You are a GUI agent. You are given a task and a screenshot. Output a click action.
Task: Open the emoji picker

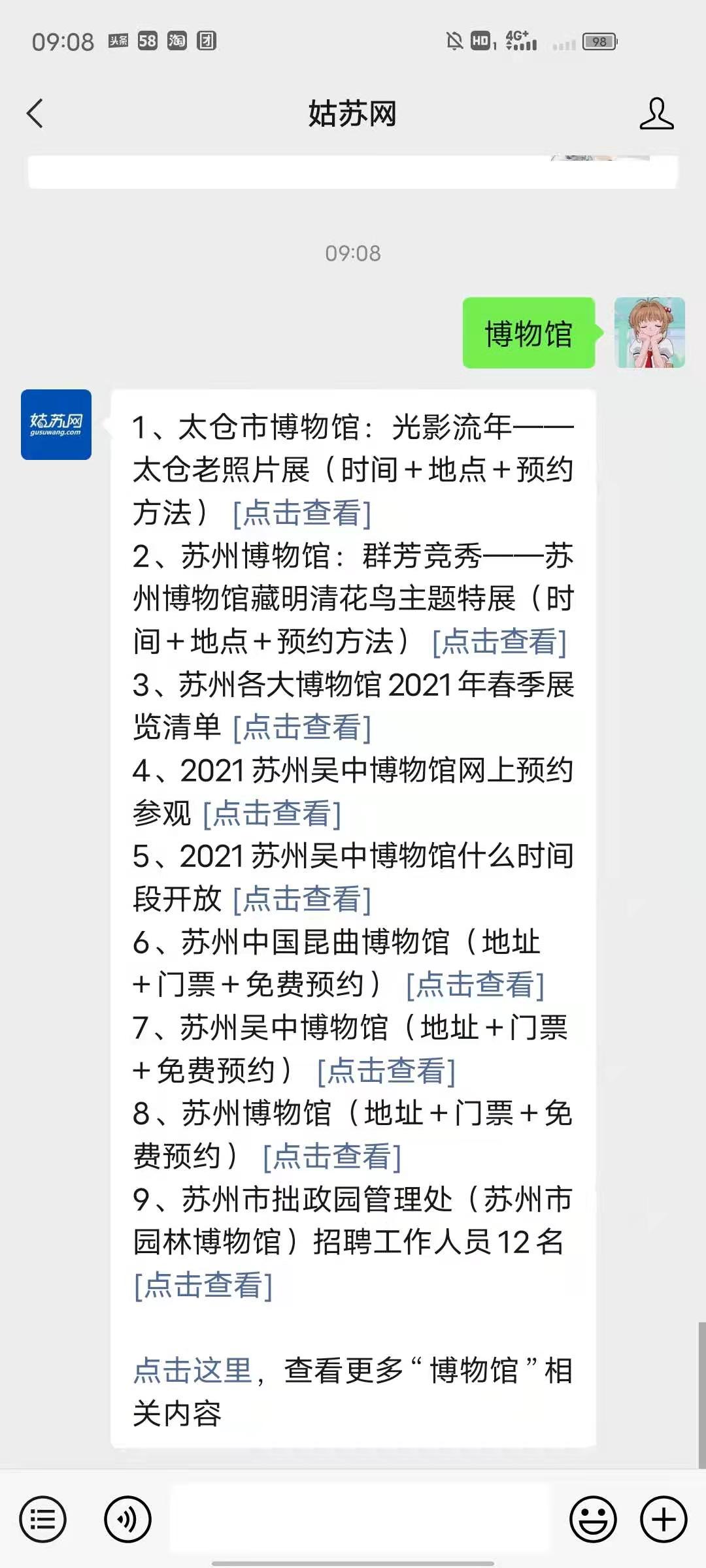click(x=593, y=1519)
